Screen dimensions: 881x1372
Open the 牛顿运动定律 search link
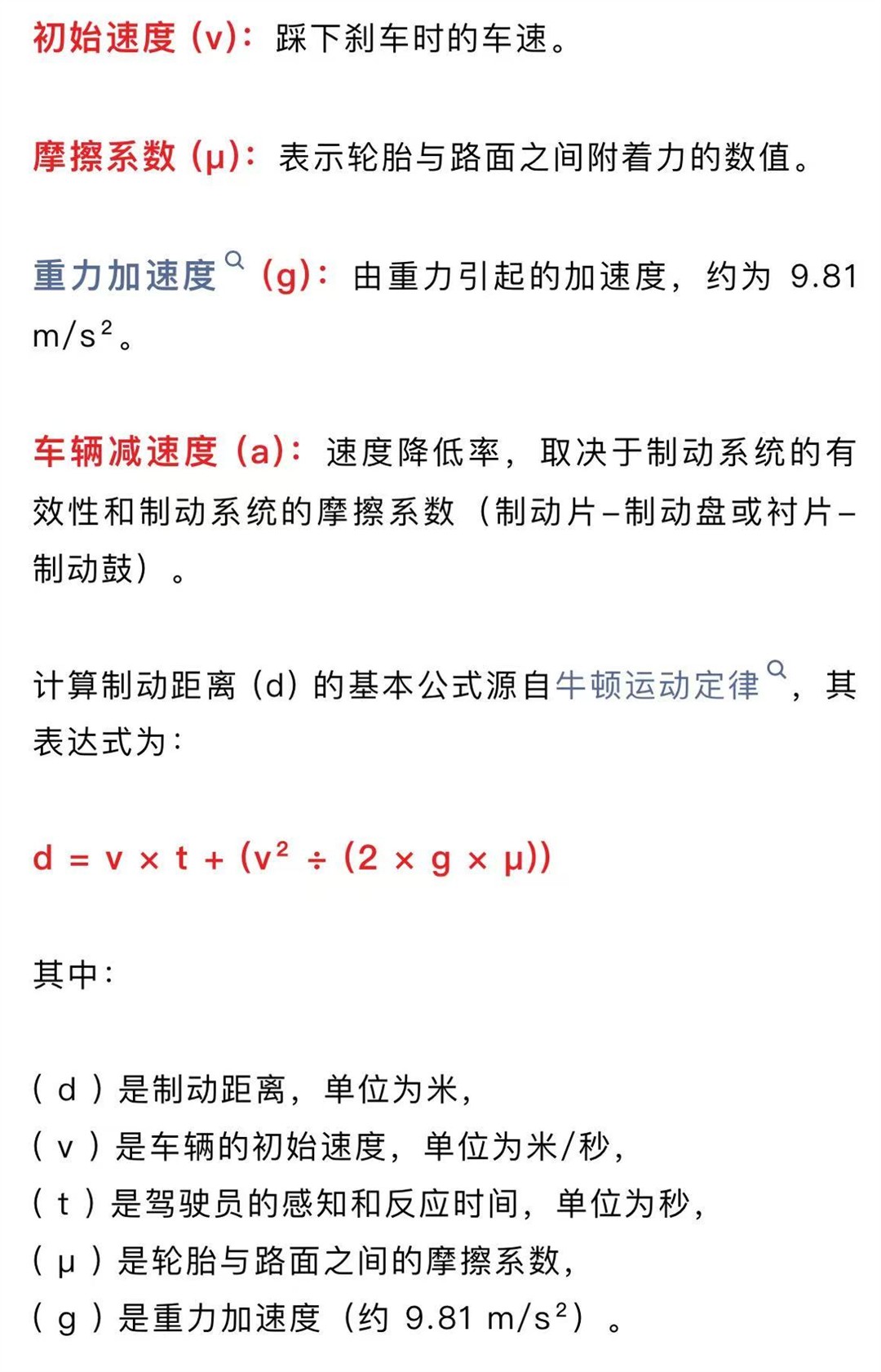click(x=657, y=684)
